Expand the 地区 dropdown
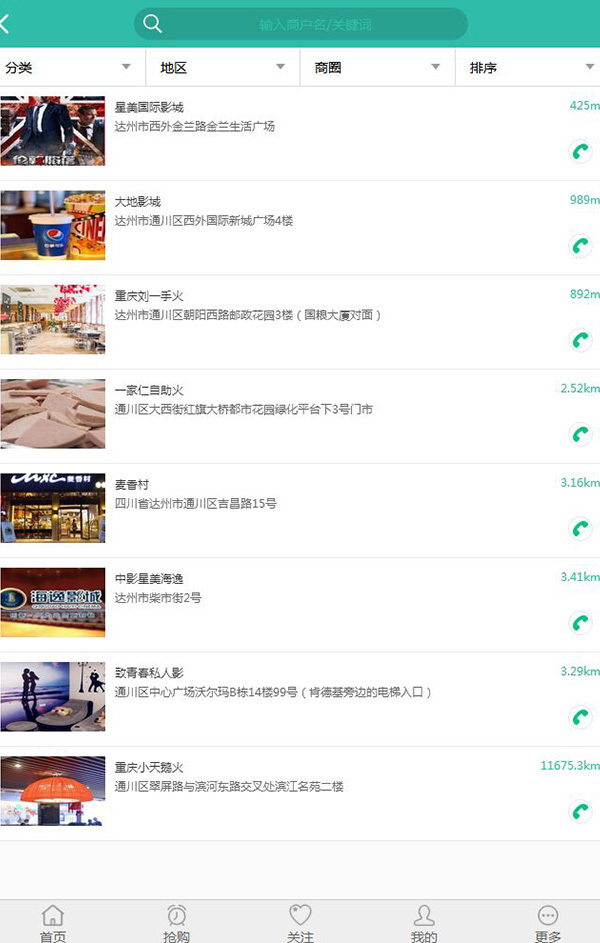 222,68
